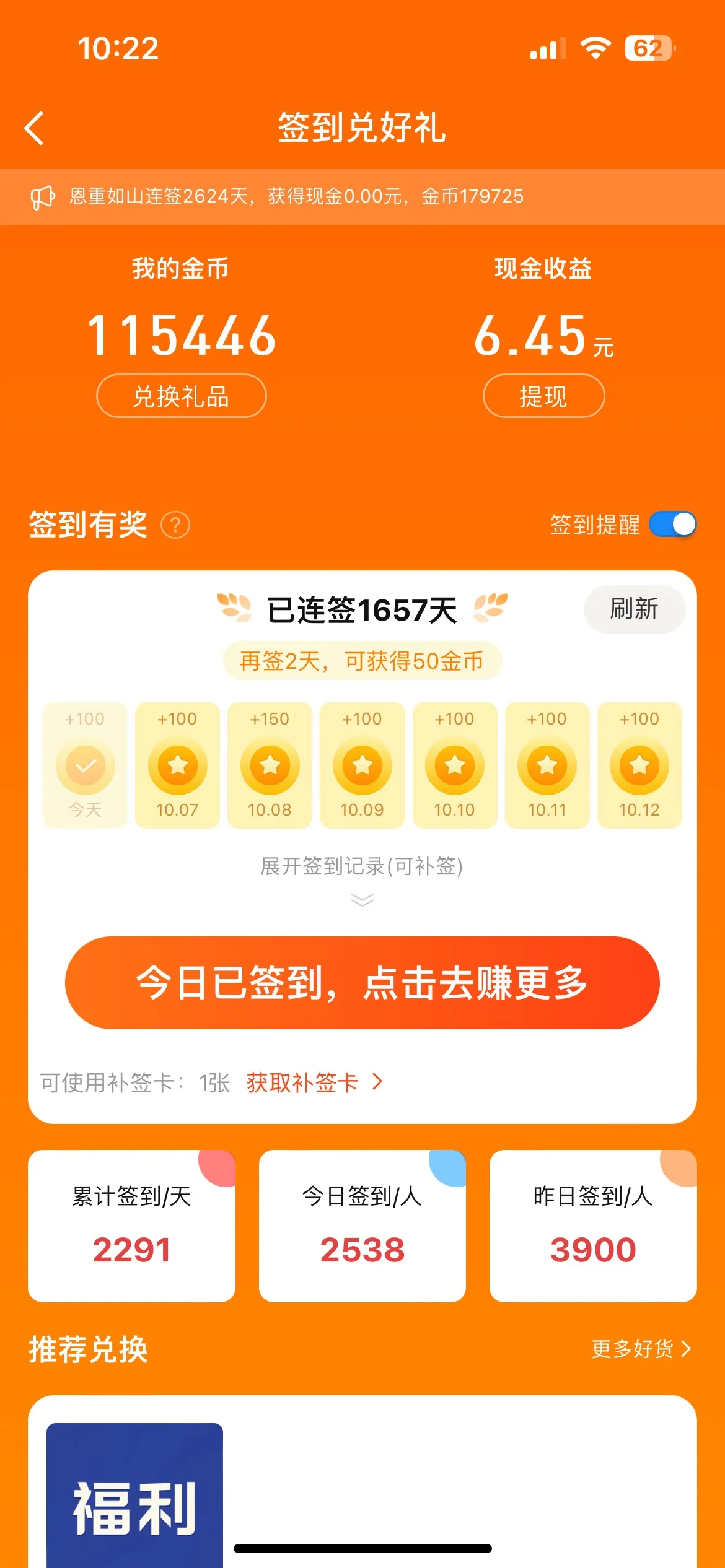Tap the 刷新 refresh button
This screenshot has width=725, height=1568.
click(634, 609)
